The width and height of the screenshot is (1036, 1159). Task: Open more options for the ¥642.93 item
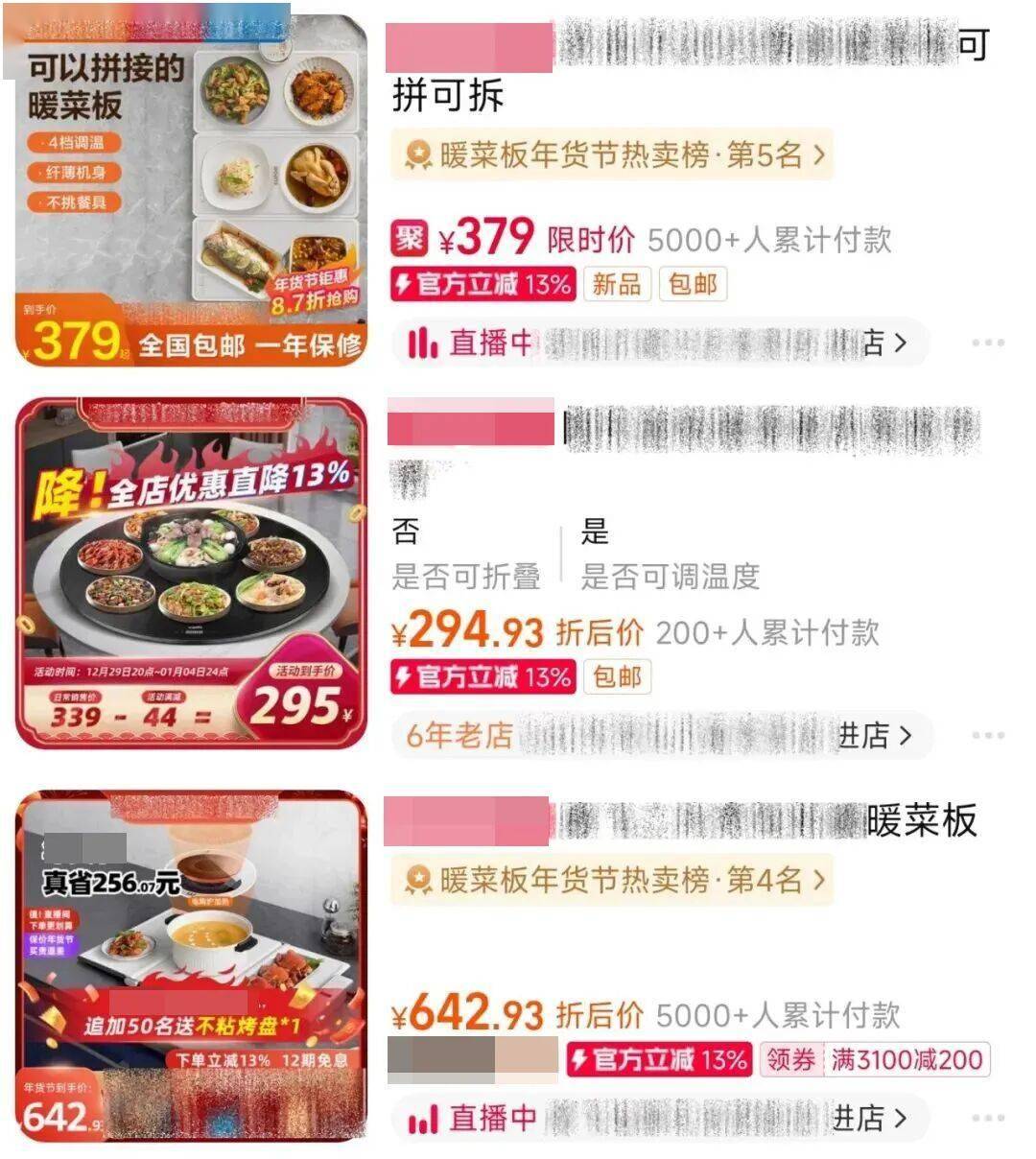point(987,1119)
